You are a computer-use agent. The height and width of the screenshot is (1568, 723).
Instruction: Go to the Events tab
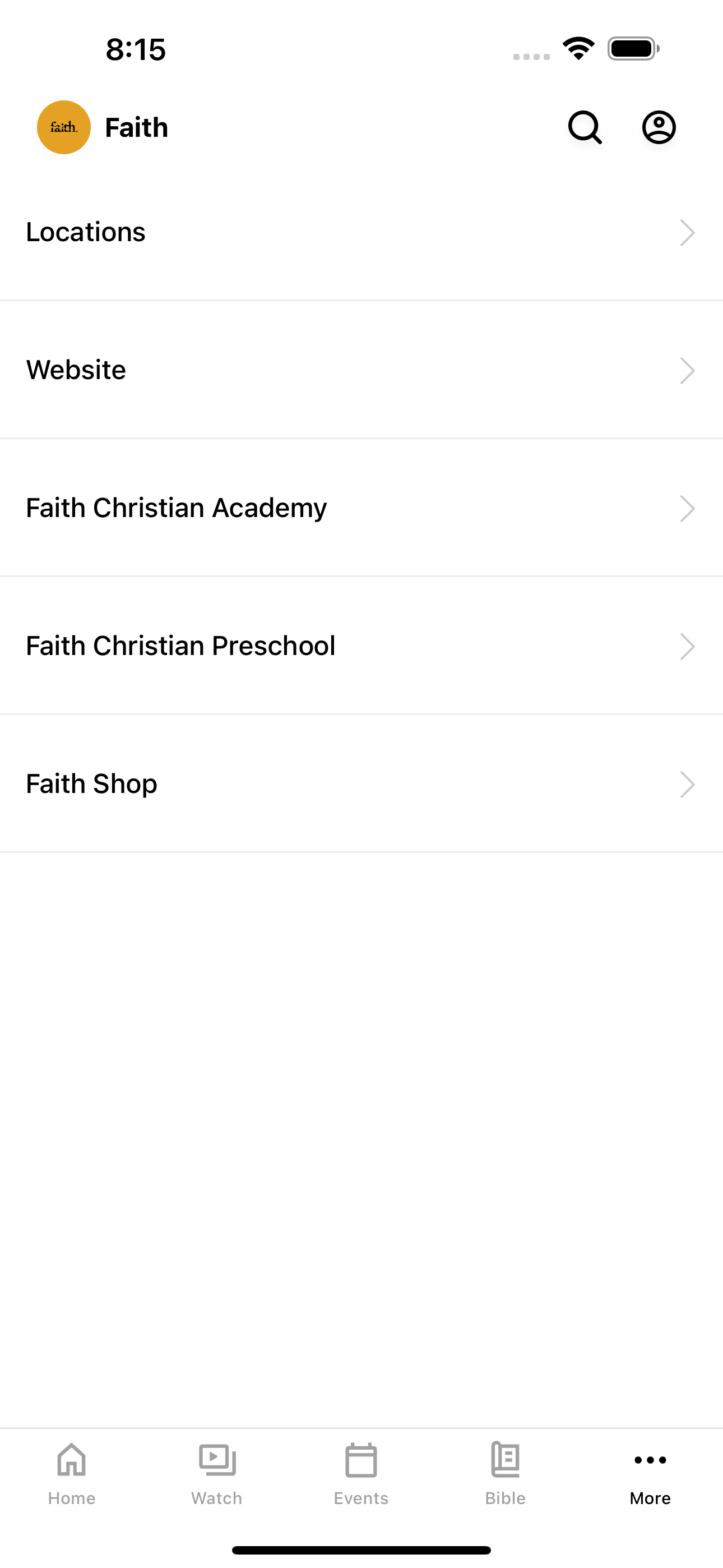coord(361,1474)
